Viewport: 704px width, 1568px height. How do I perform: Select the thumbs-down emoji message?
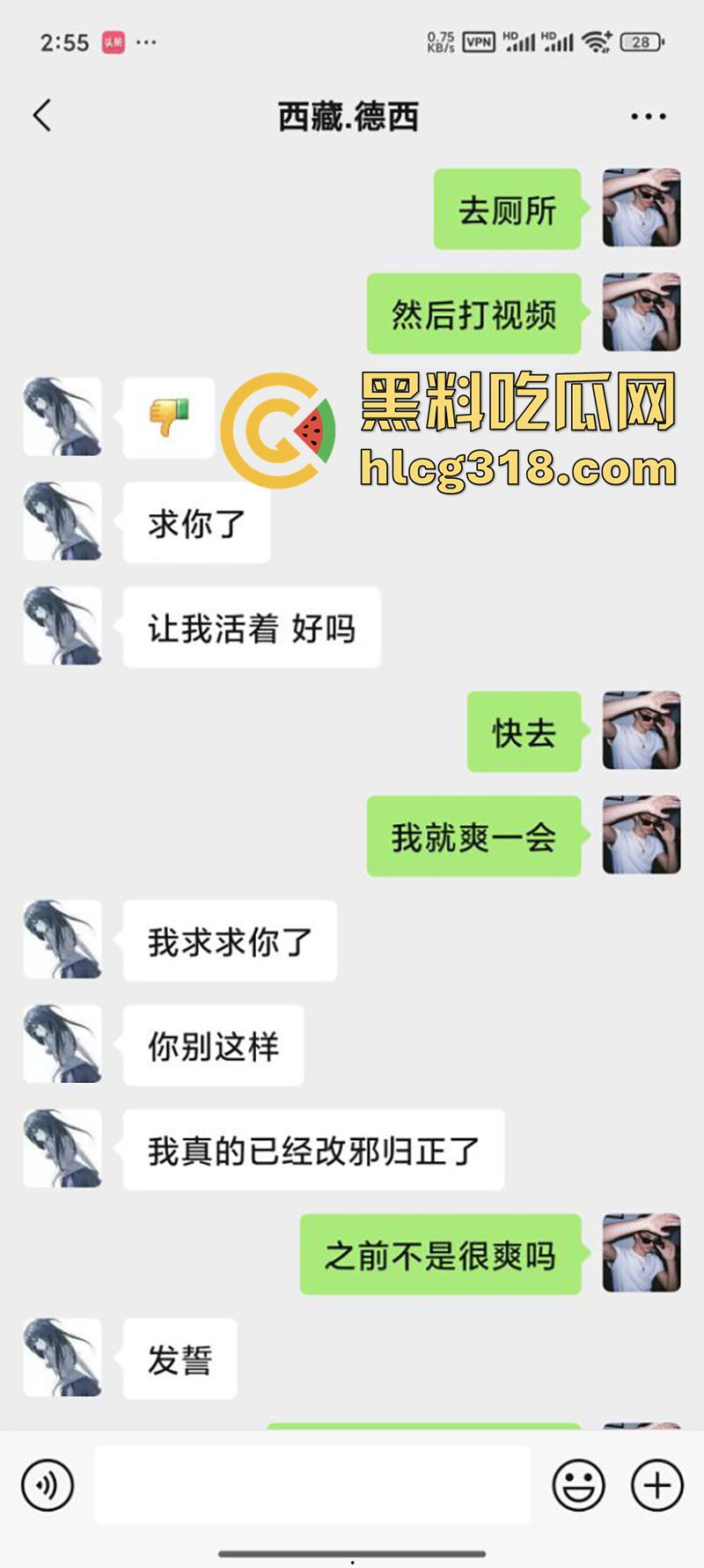(168, 417)
